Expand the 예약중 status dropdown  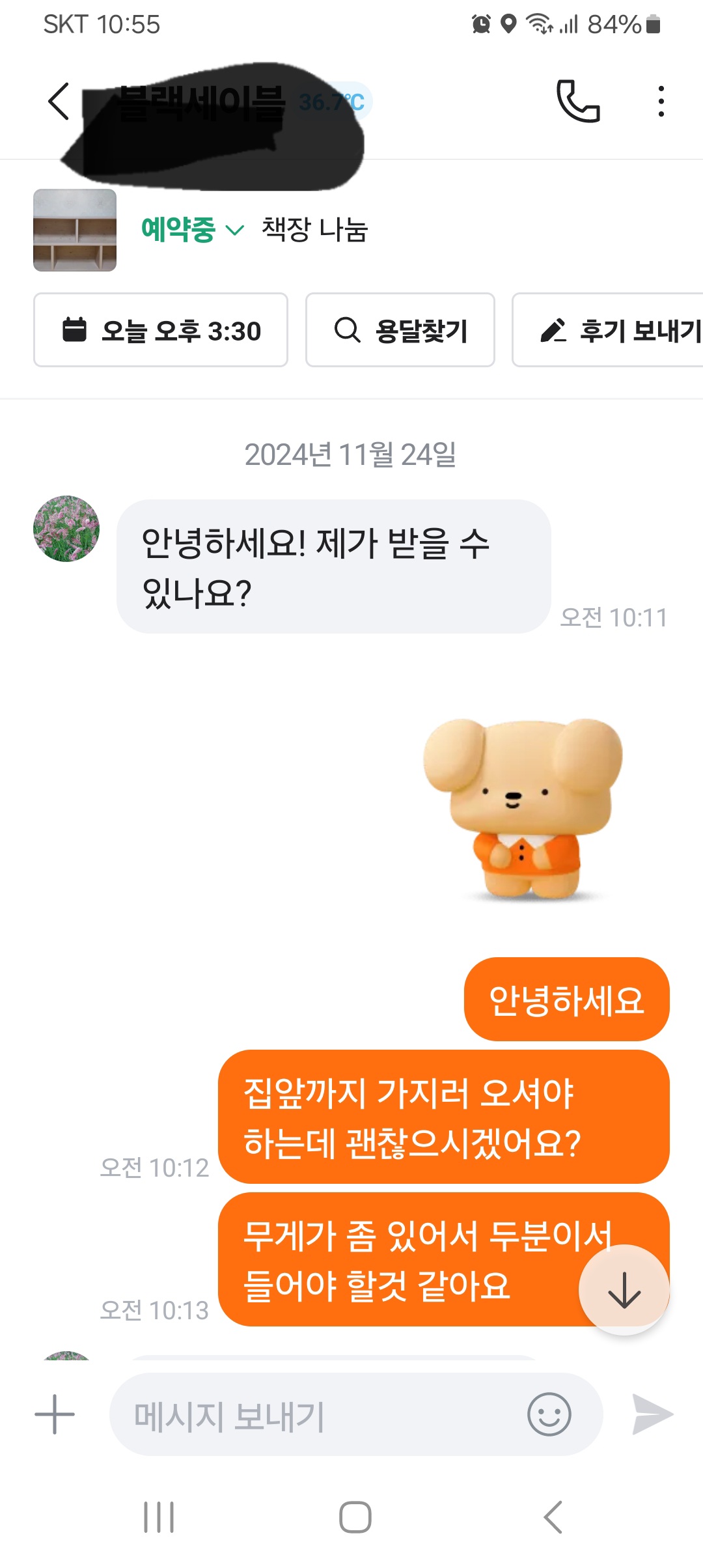193,230
